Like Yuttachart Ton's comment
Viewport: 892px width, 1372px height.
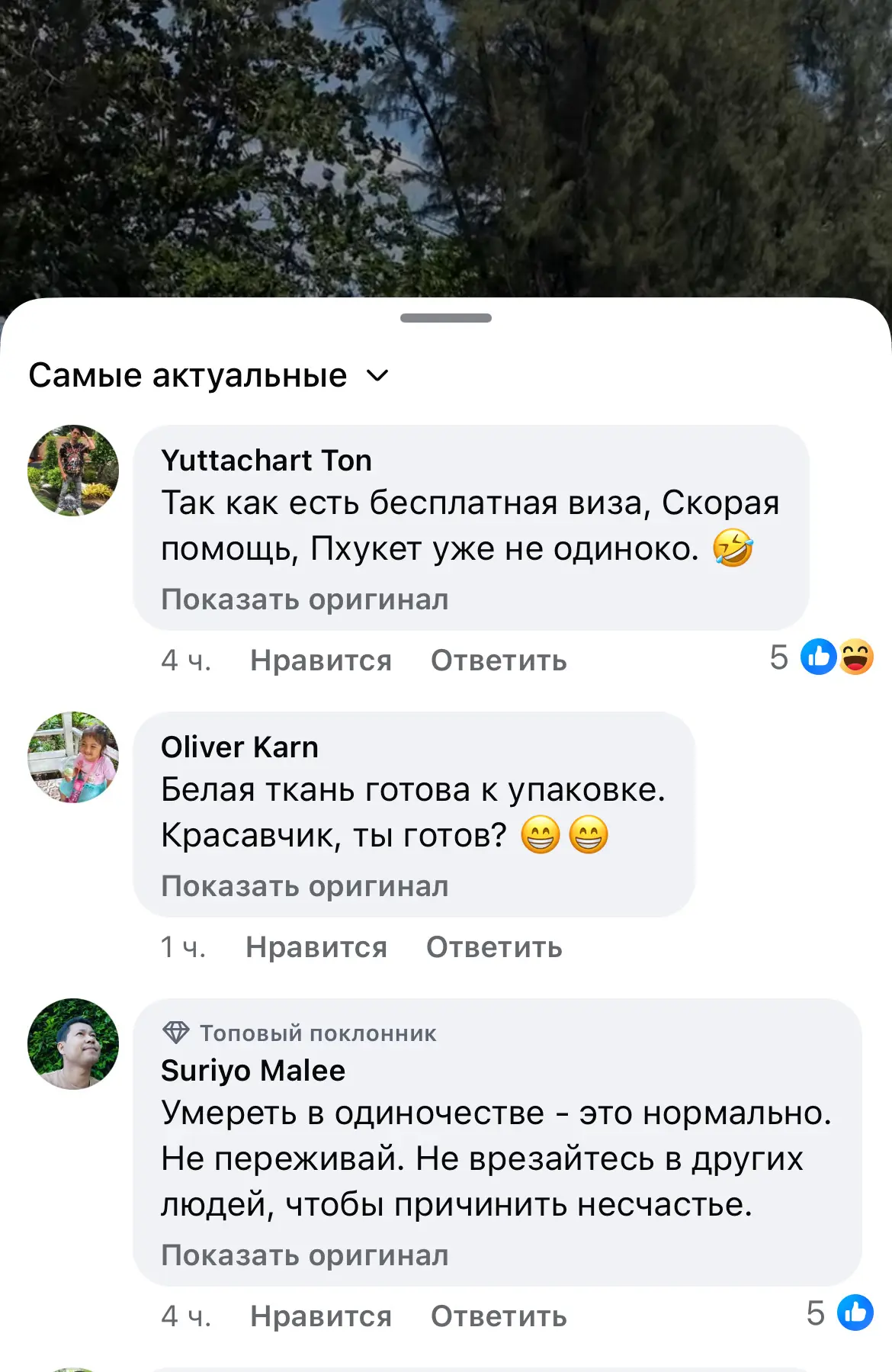[320, 660]
